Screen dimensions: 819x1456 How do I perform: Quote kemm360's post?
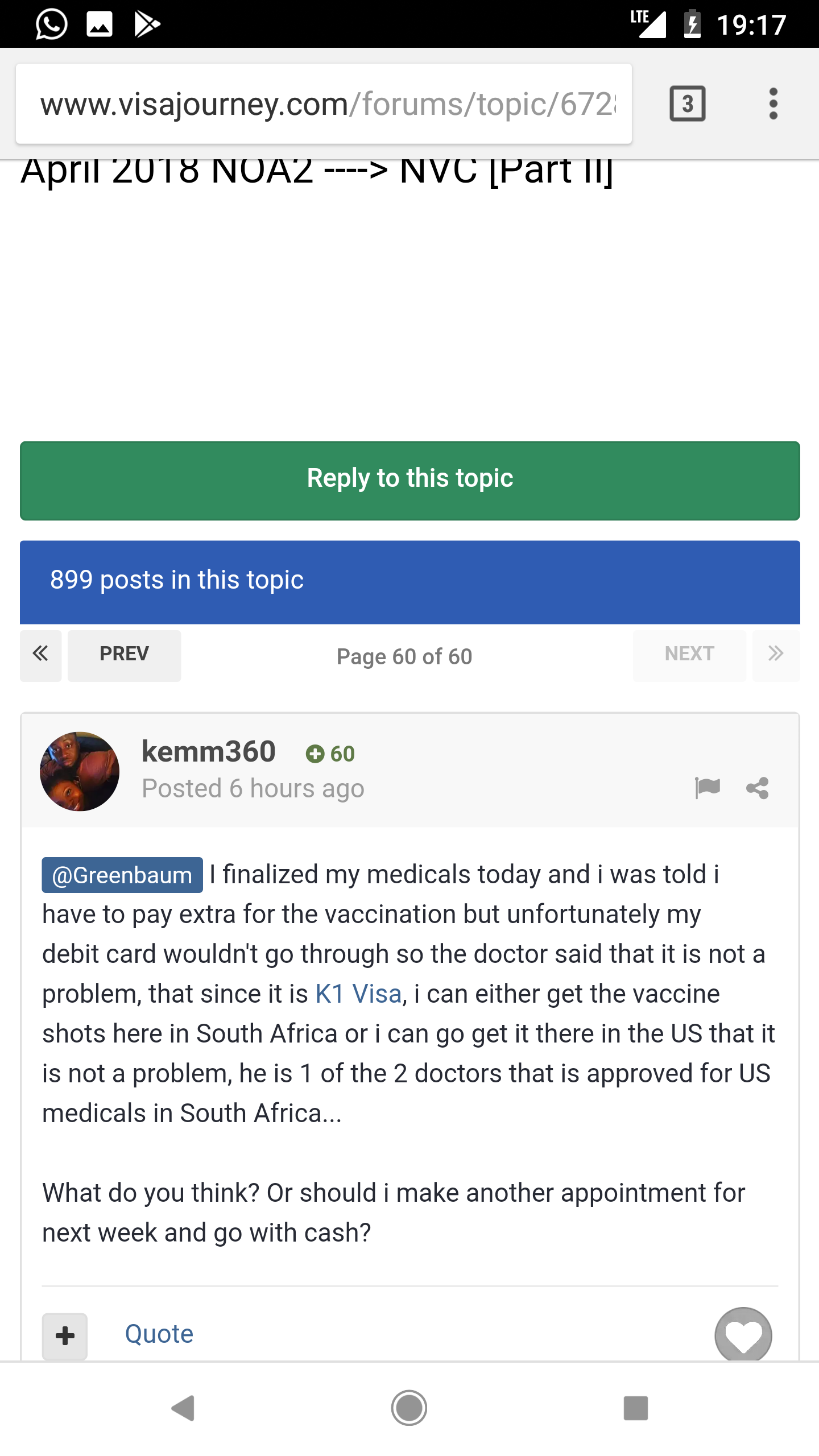[x=159, y=1334]
